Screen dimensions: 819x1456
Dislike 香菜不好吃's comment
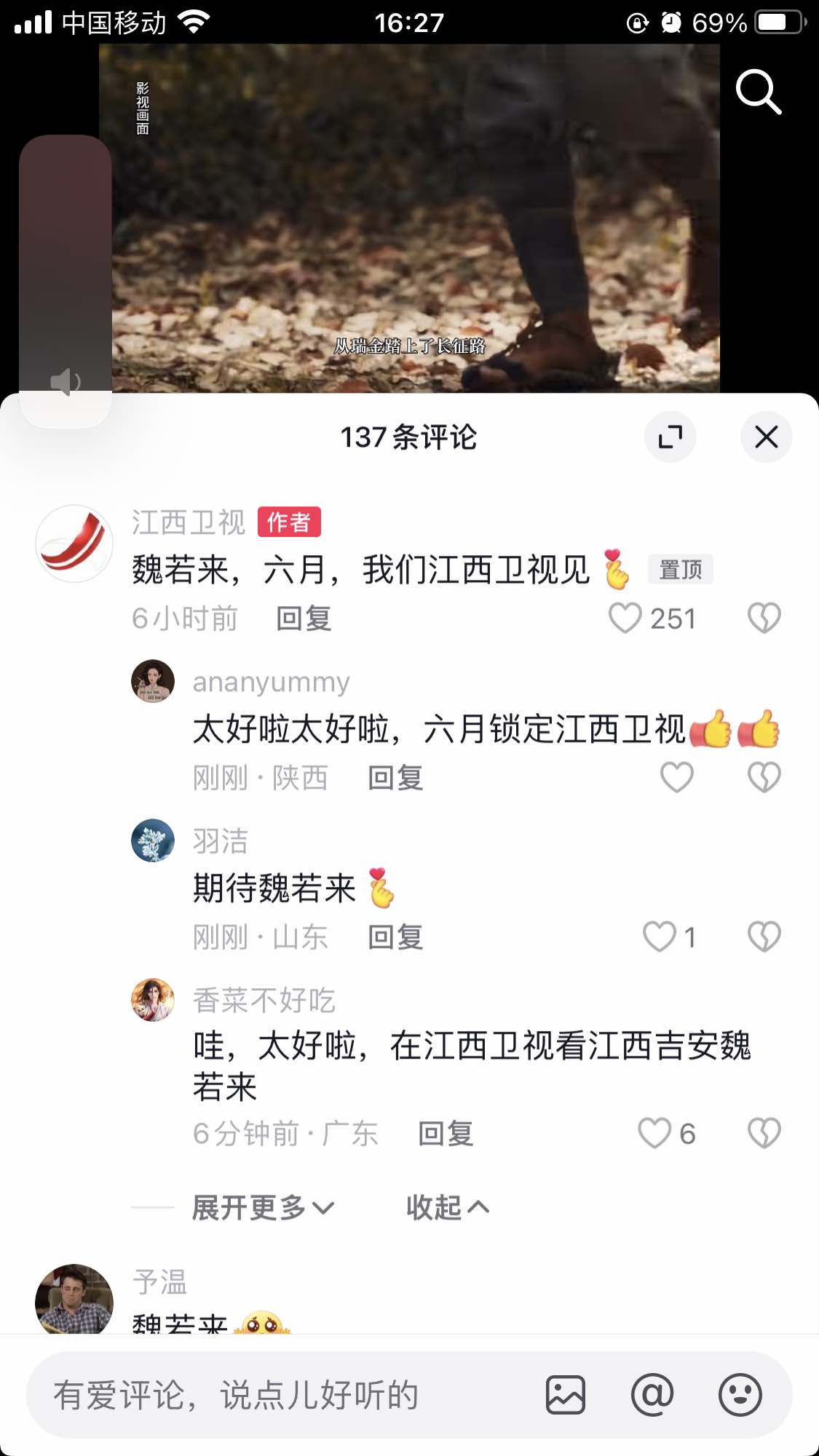[x=764, y=1133]
